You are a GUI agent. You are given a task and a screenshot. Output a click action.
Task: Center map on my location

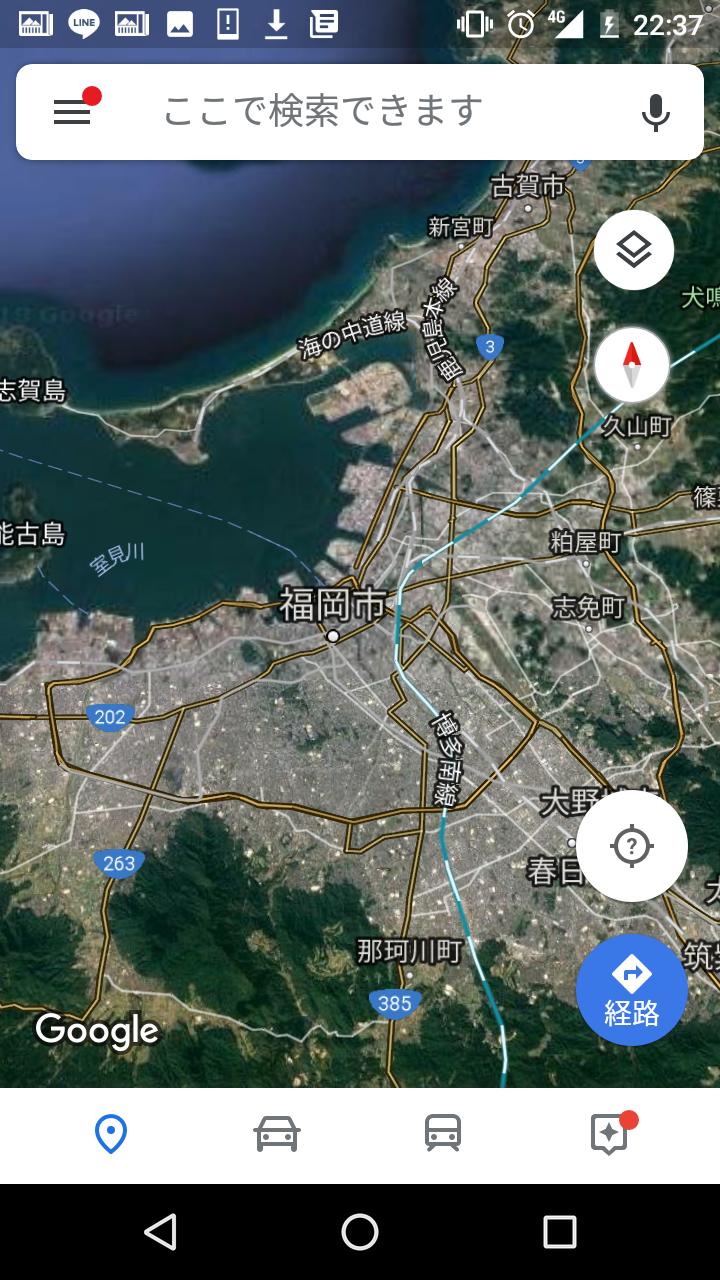tap(631, 846)
